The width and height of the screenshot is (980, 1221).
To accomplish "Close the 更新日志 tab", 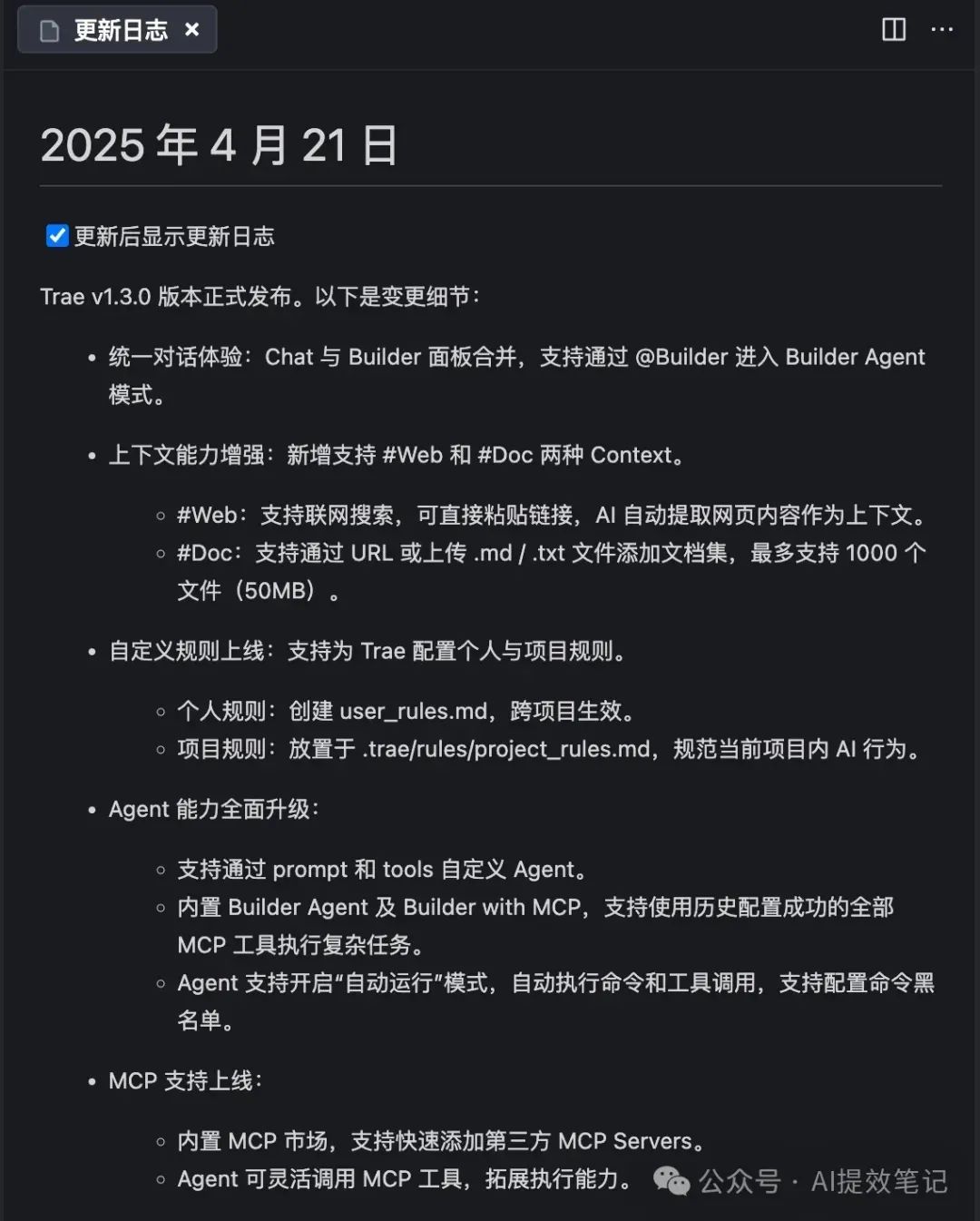I will click(191, 29).
